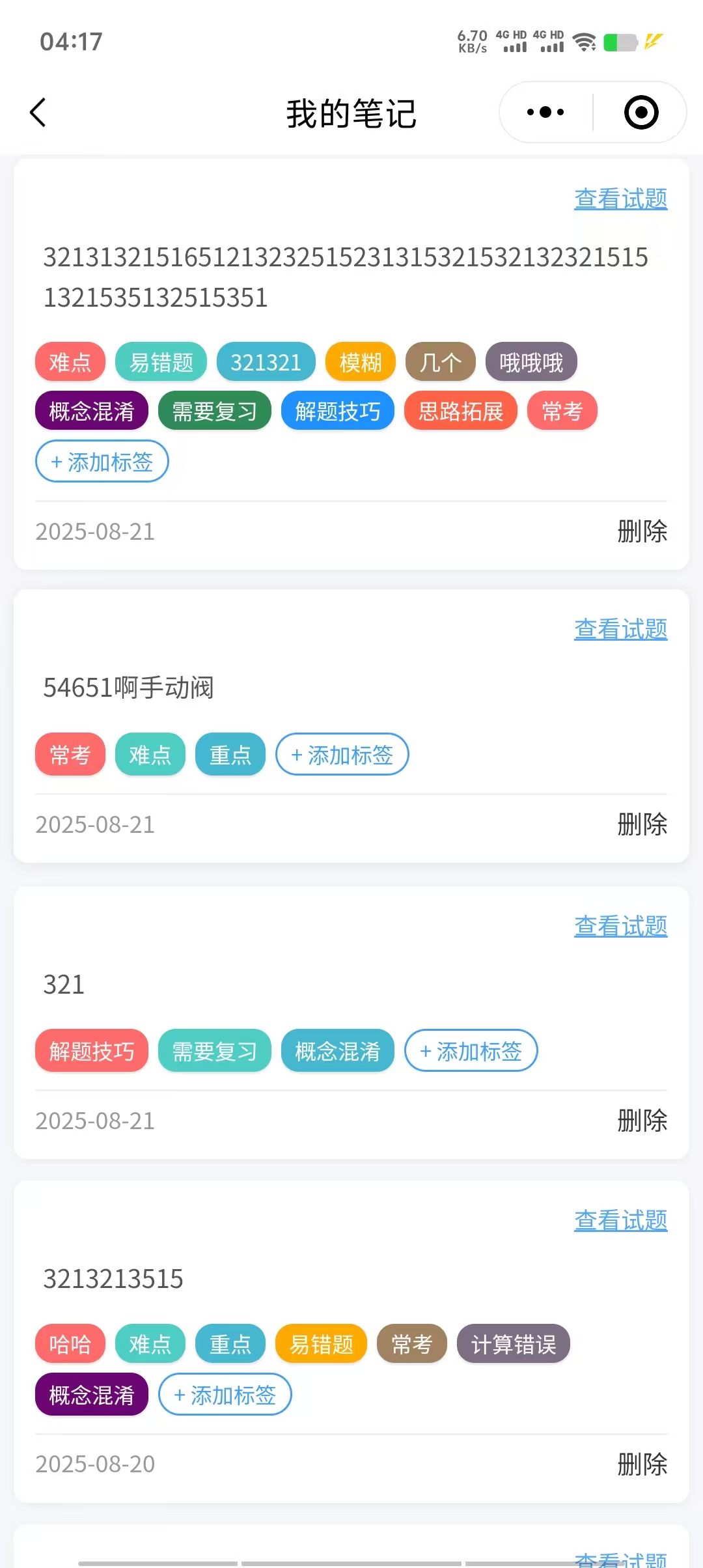Screen dimensions: 703x1568
Task: Select the 难点 tag on first note
Action: coord(70,362)
